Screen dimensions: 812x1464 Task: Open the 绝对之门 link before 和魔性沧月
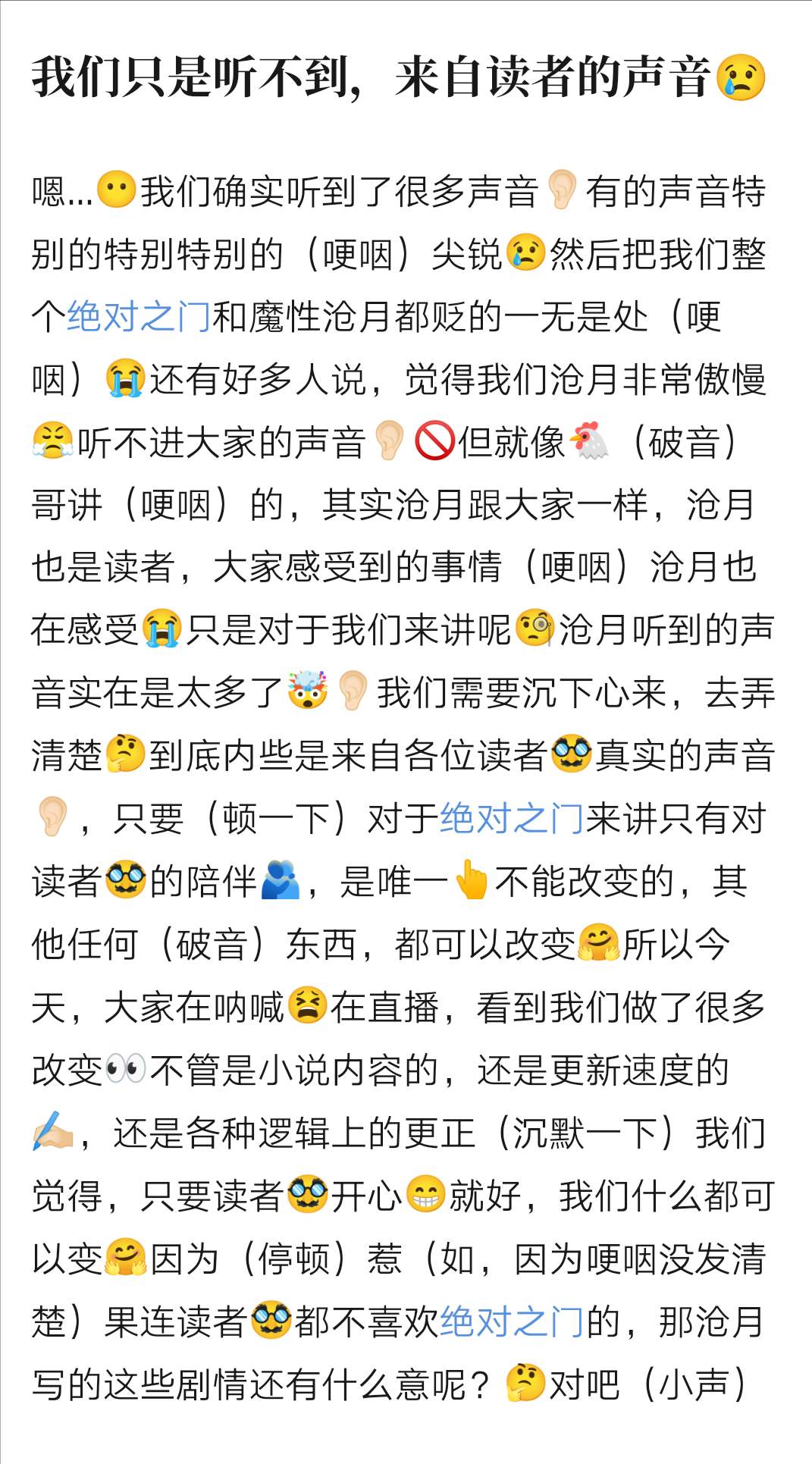[x=139, y=317]
